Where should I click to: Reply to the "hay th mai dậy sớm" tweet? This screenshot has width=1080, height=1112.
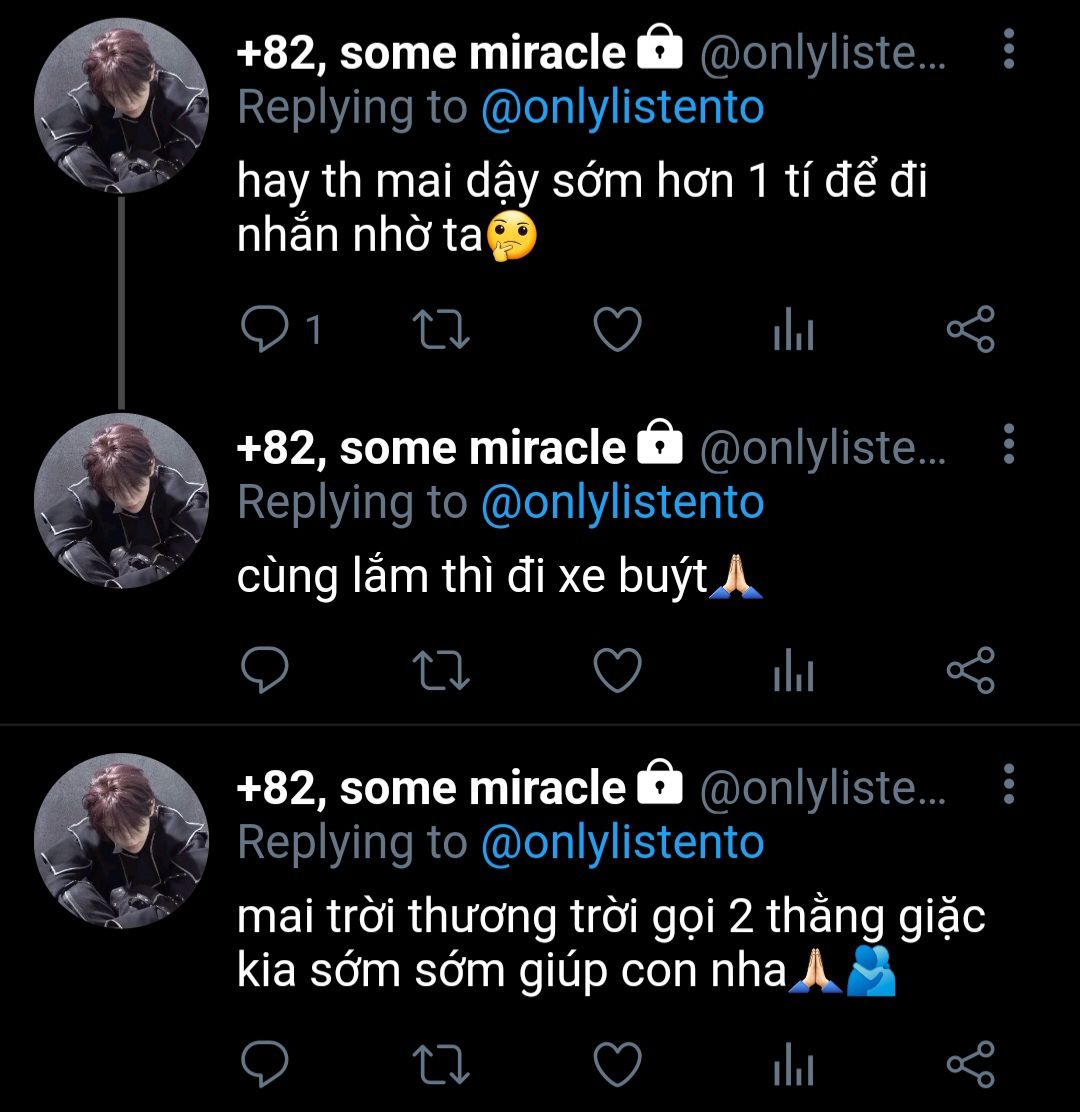pyautogui.click(x=265, y=330)
